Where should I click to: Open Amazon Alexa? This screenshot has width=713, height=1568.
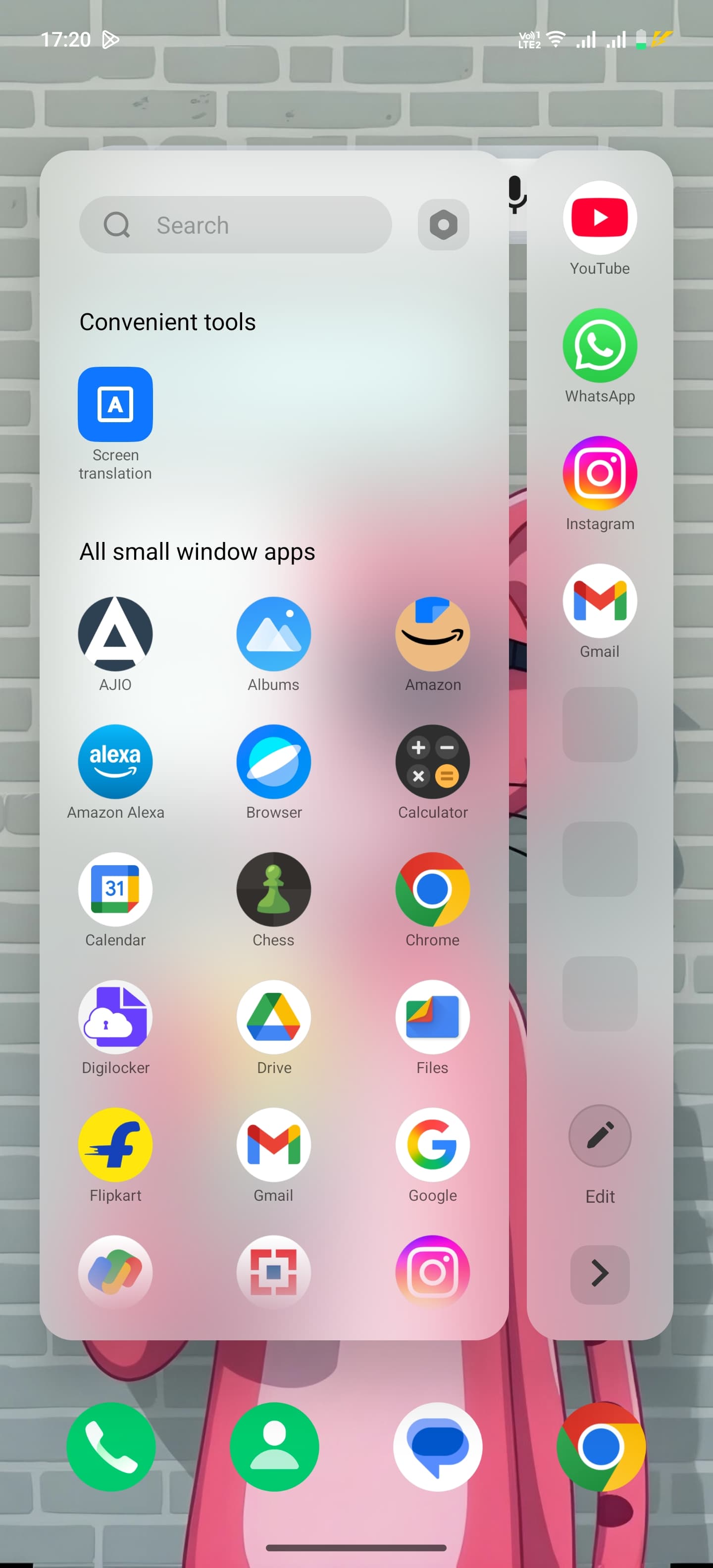click(115, 761)
